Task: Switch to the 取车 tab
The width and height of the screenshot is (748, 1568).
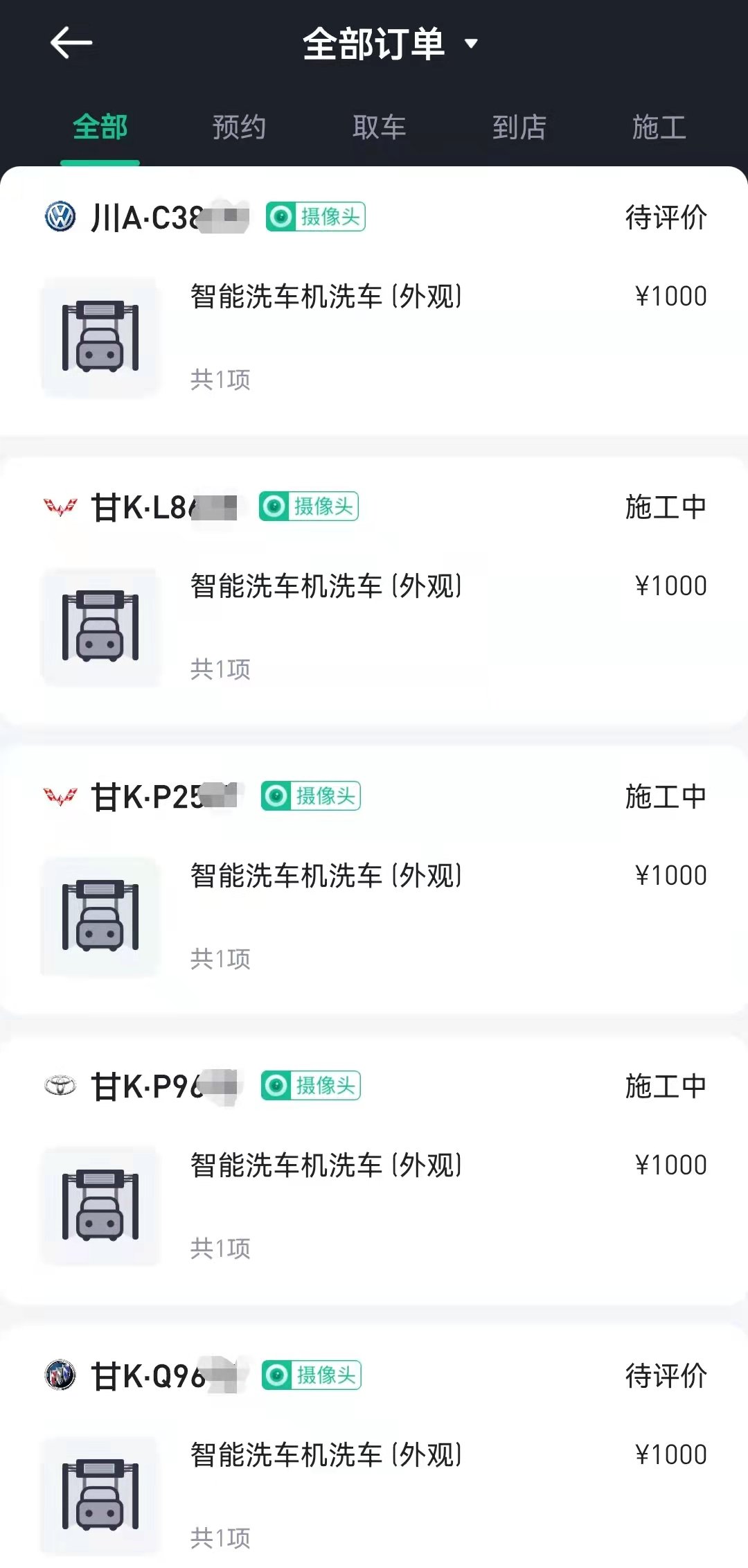Action: pos(379,127)
